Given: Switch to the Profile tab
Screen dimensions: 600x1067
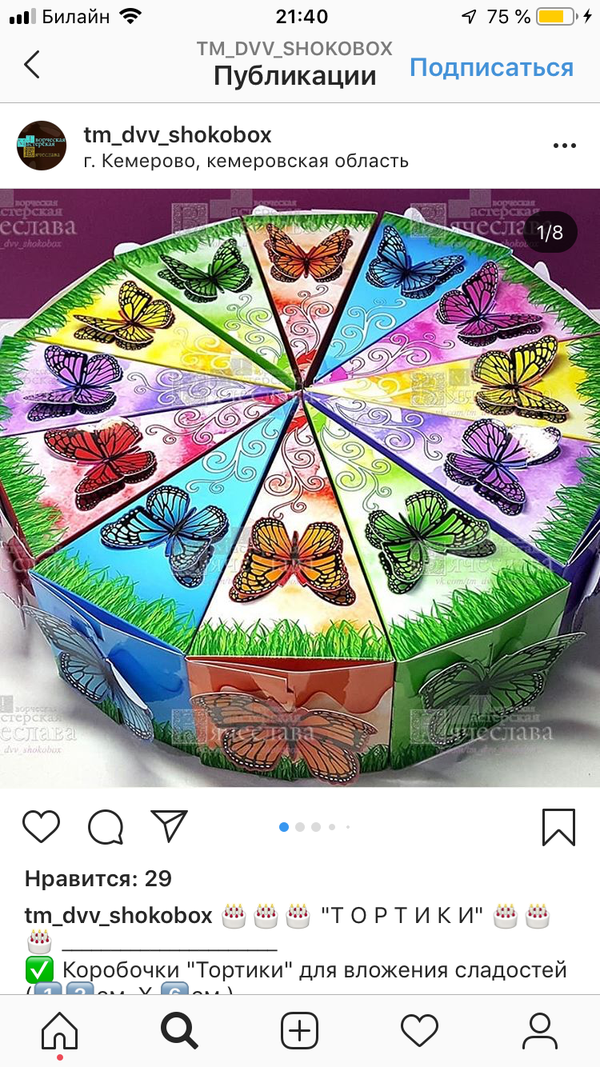Looking at the screenshot, I should pyautogui.click(x=540, y=1029).
